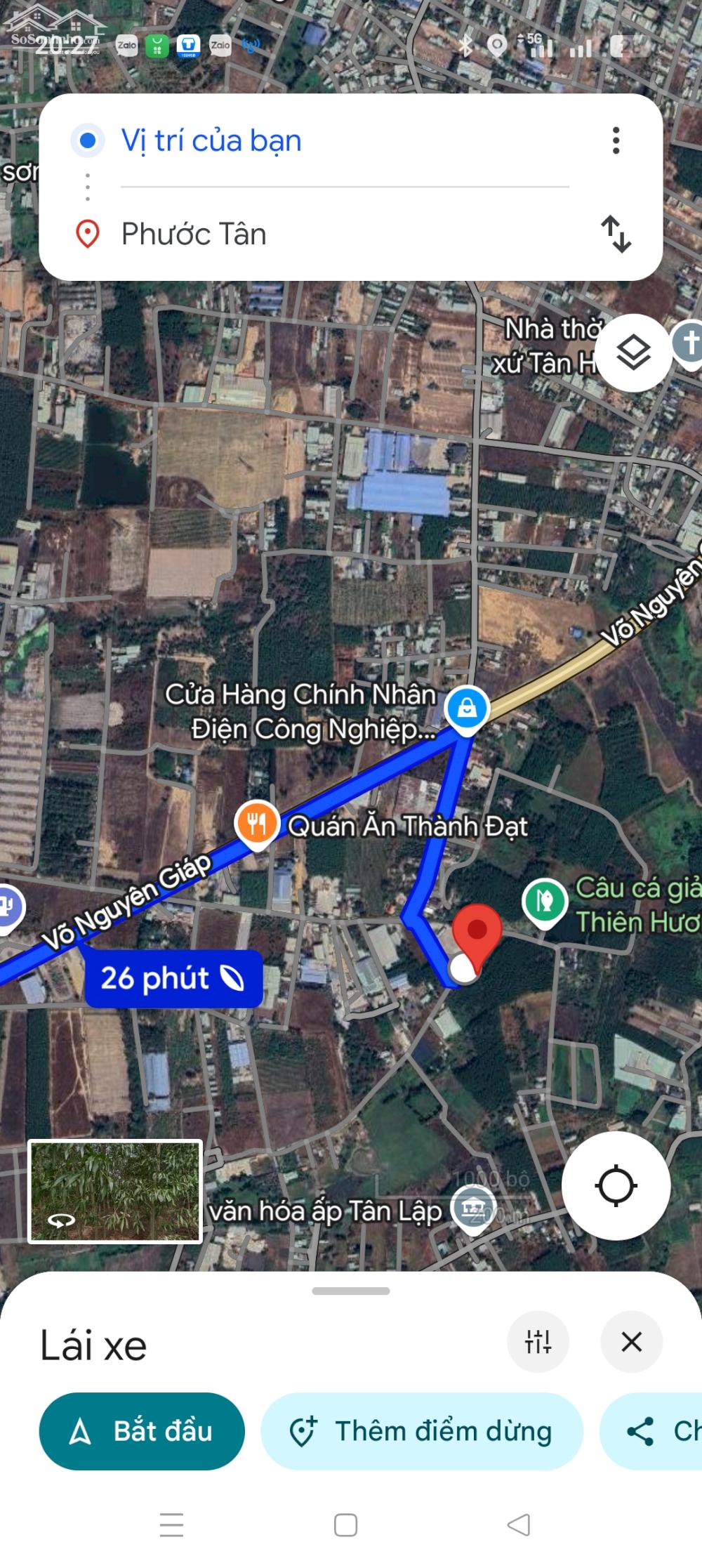
Task: Select Quán Ăn Thành Đạt restaurant marker
Action: click(257, 824)
